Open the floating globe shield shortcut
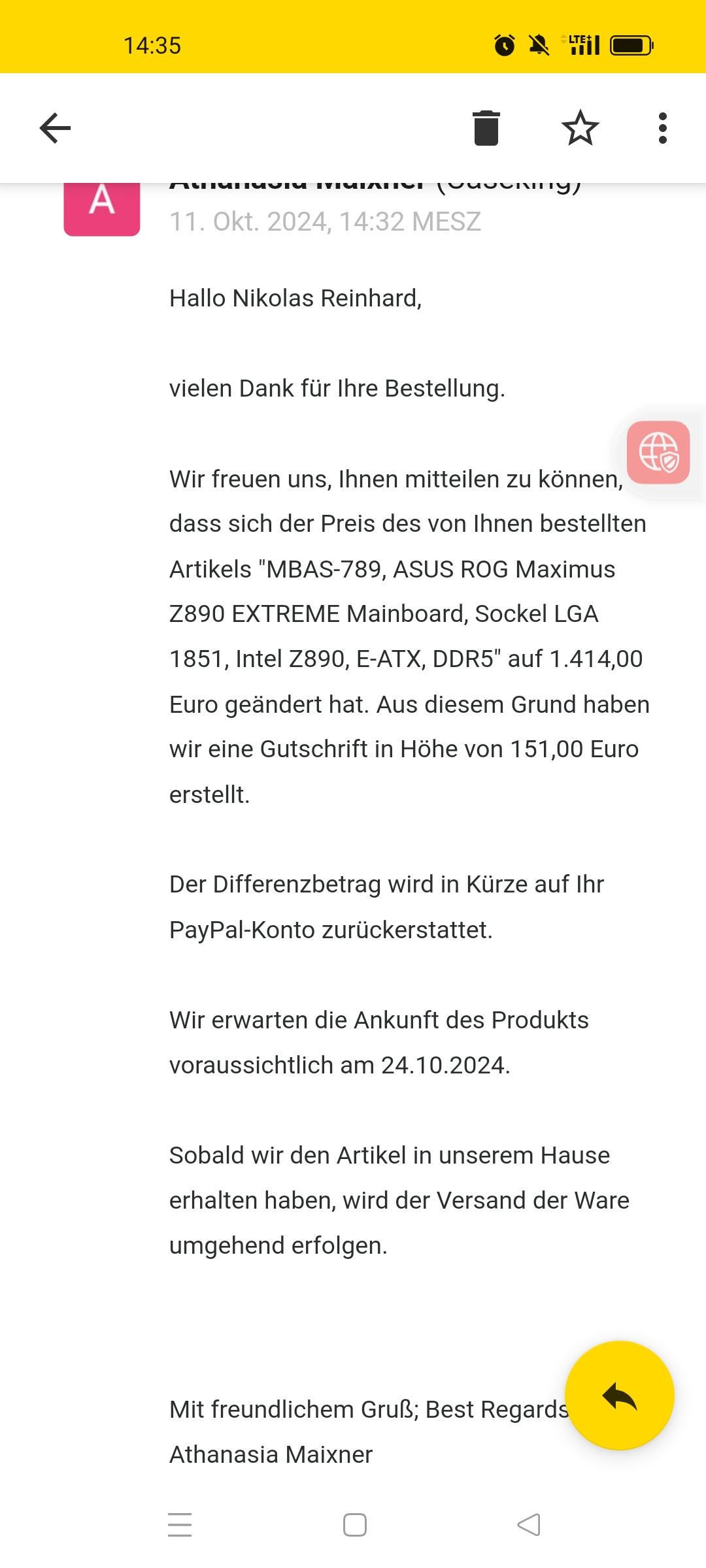The height and width of the screenshot is (1568, 706). 658,452
